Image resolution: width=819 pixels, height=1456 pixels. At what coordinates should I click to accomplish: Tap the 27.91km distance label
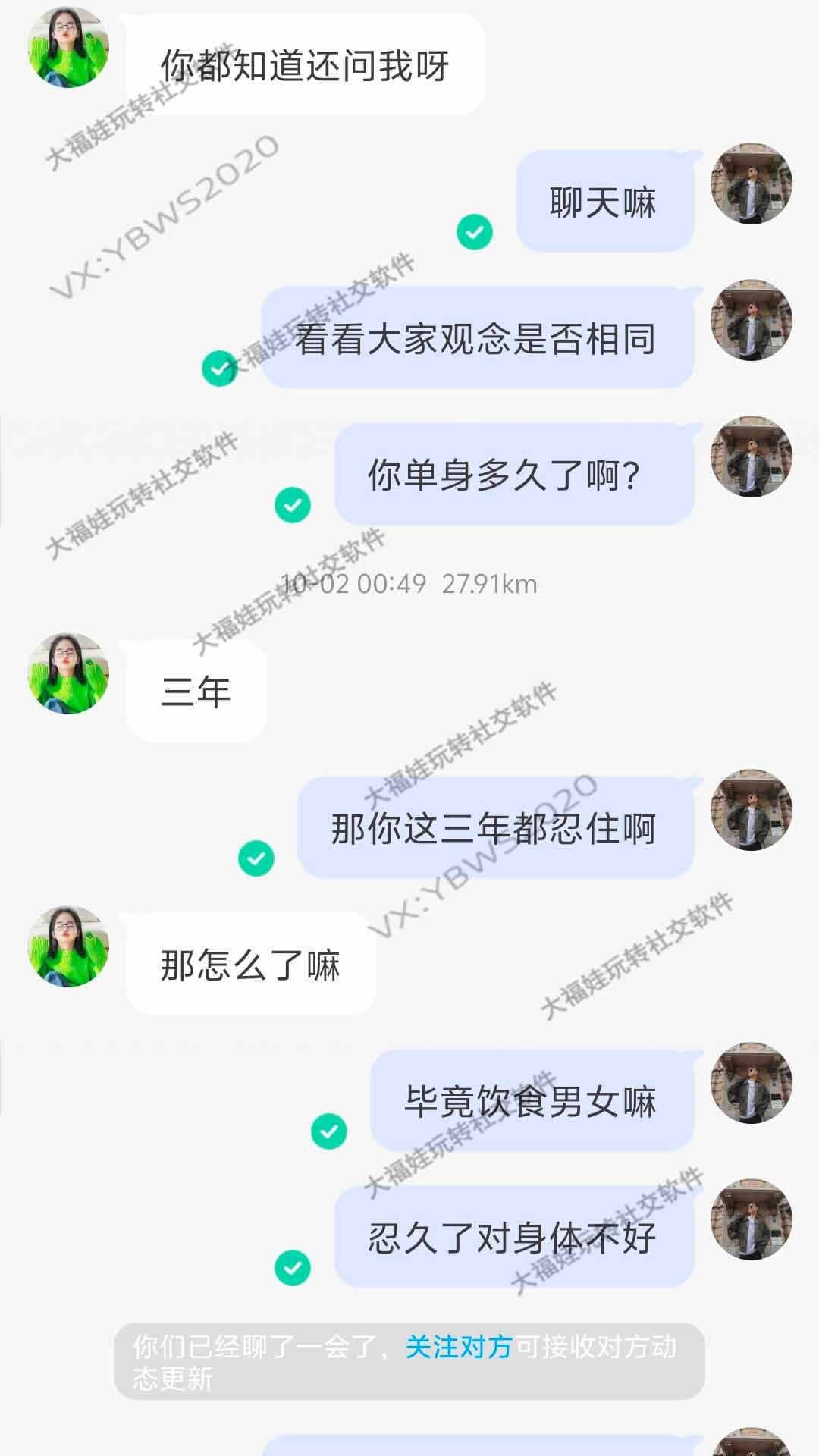click(x=489, y=584)
